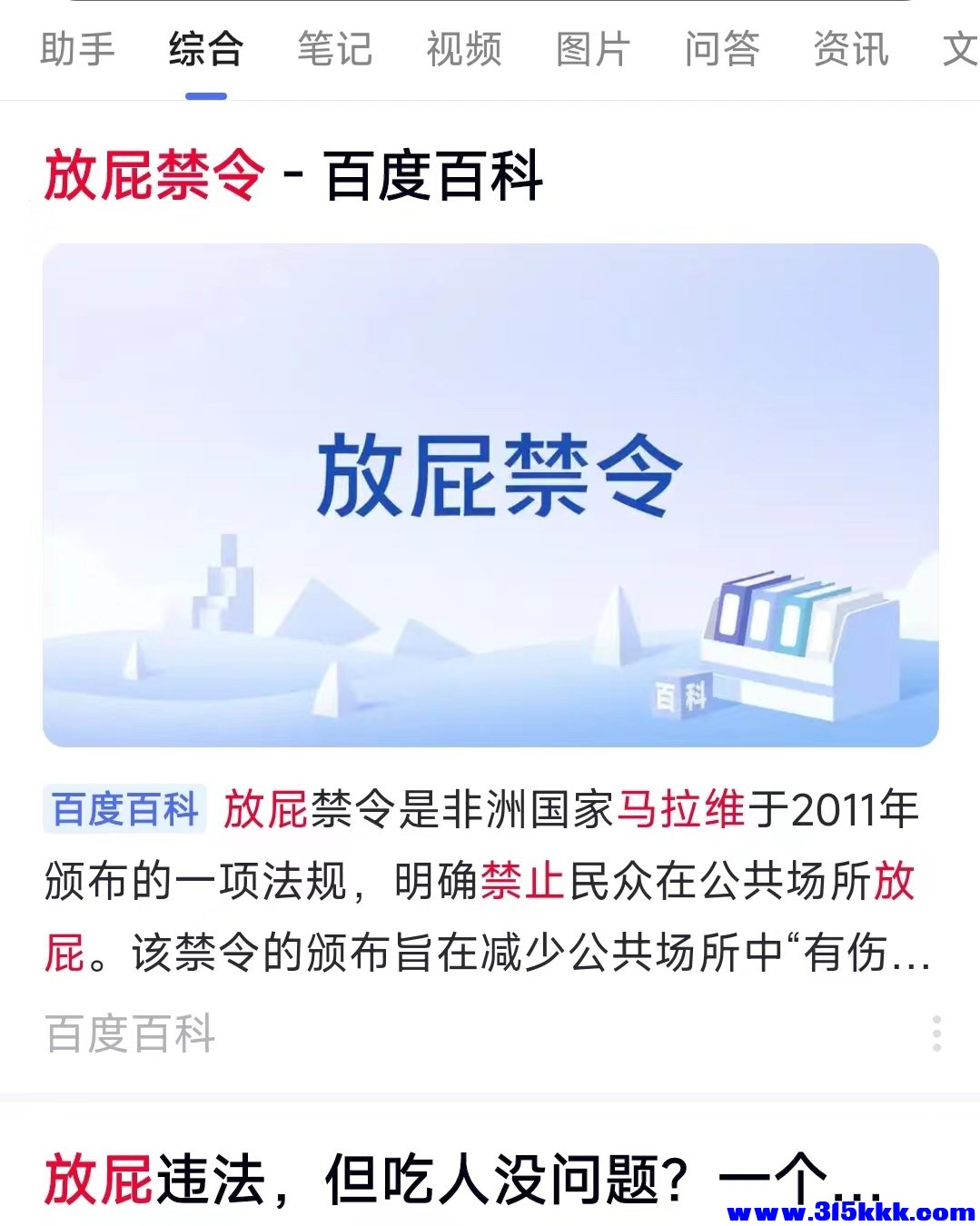
Task: Switch to the 图片 tab
Action: coord(593,49)
